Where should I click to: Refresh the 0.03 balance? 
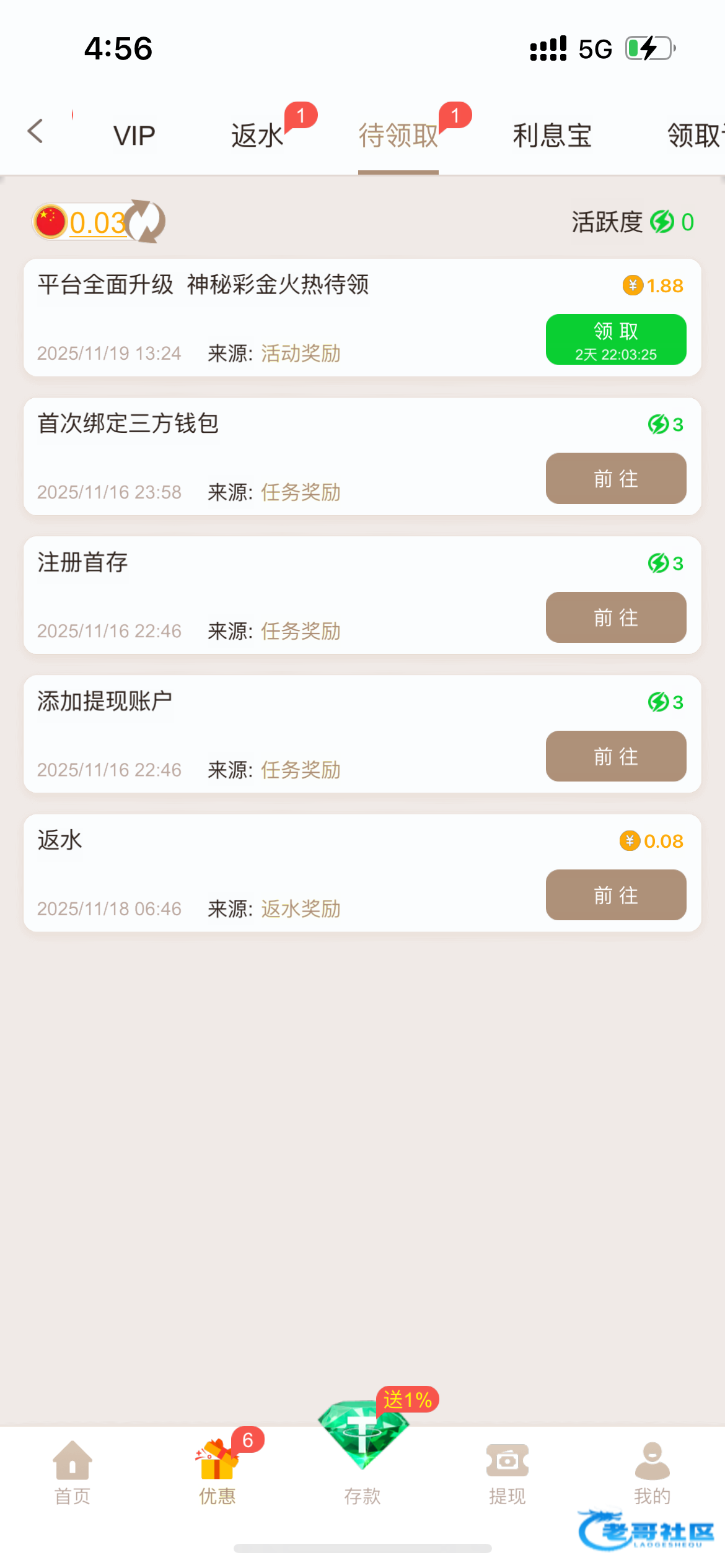click(146, 221)
